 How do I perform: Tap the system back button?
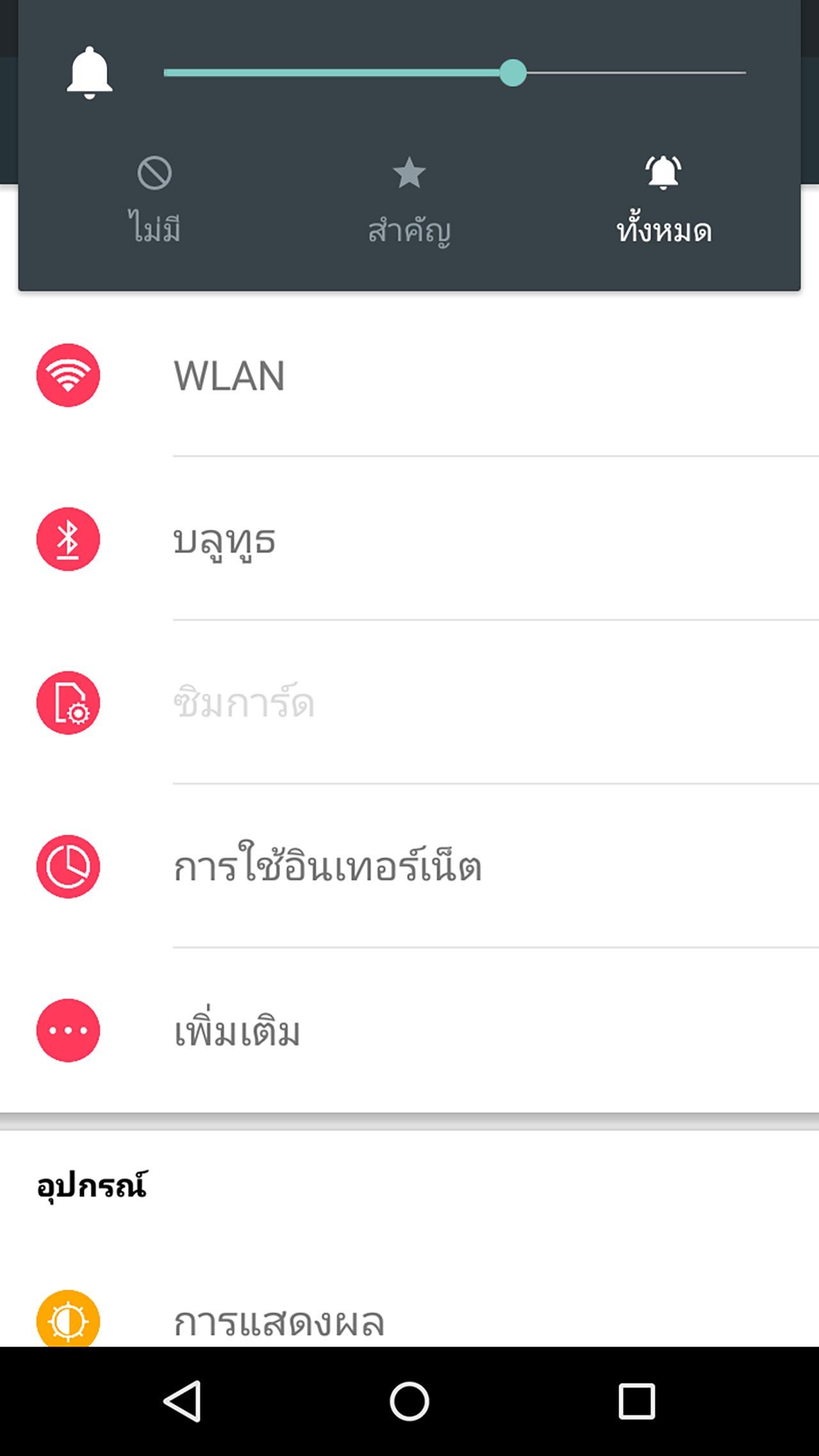pos(182,1401)
